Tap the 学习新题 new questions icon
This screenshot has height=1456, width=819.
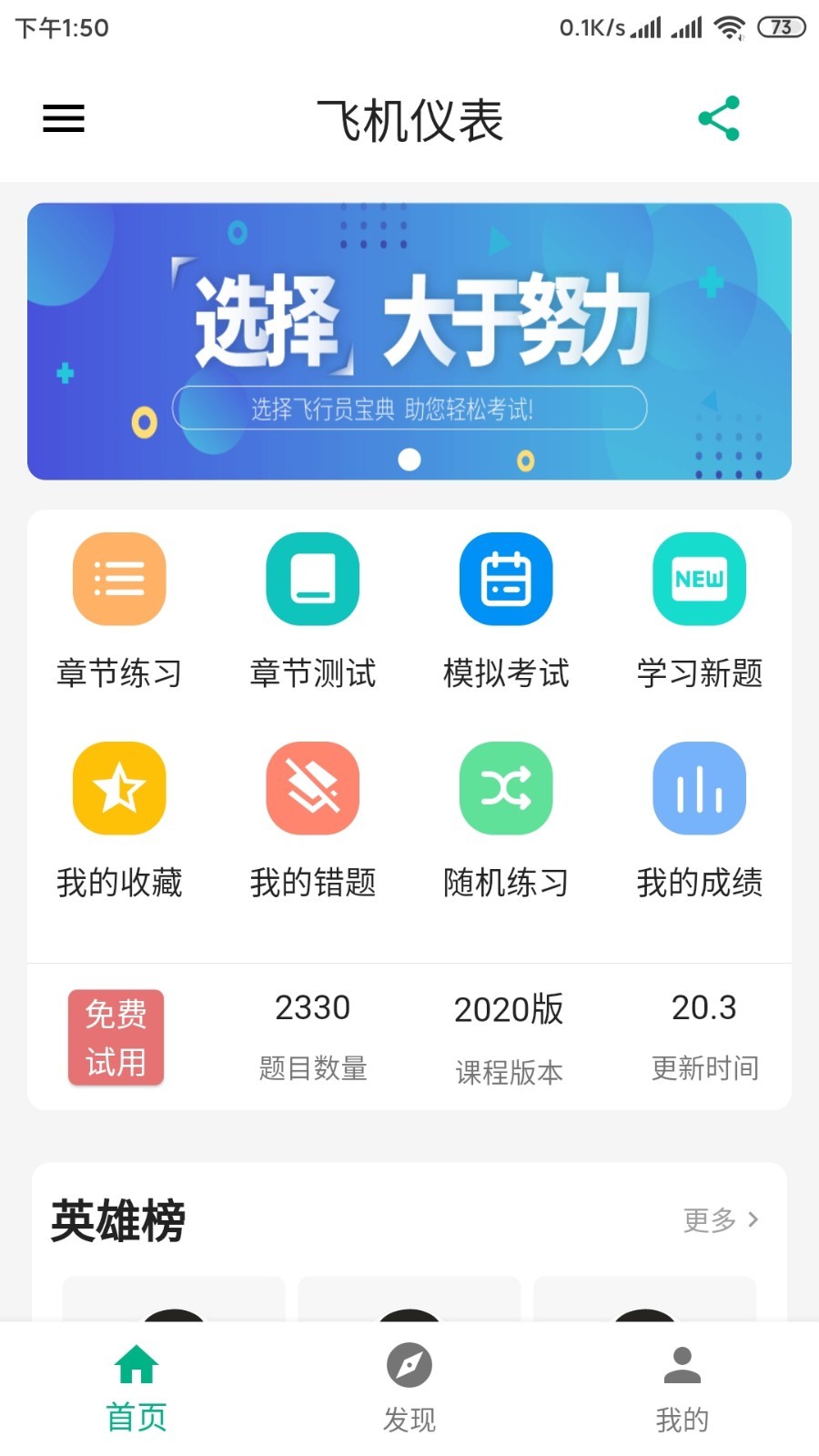[699, 580]
